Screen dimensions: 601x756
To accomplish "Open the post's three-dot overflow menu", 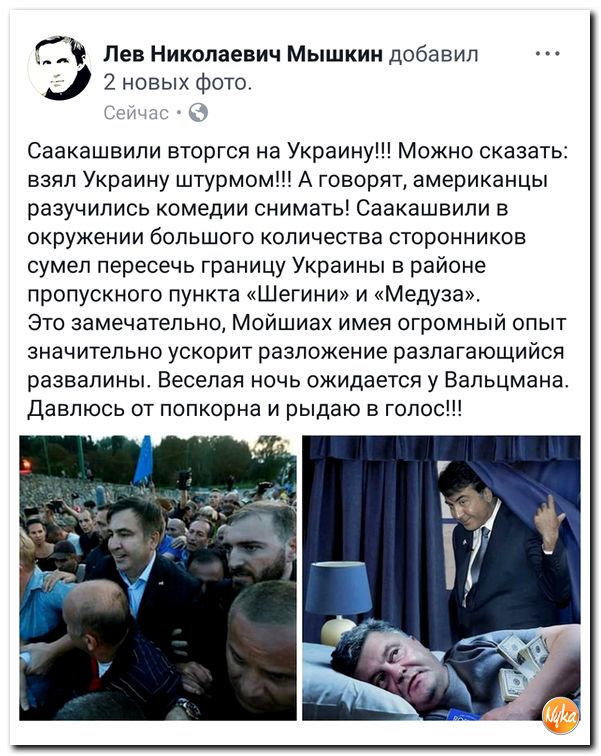I will (x=547, y=53).
